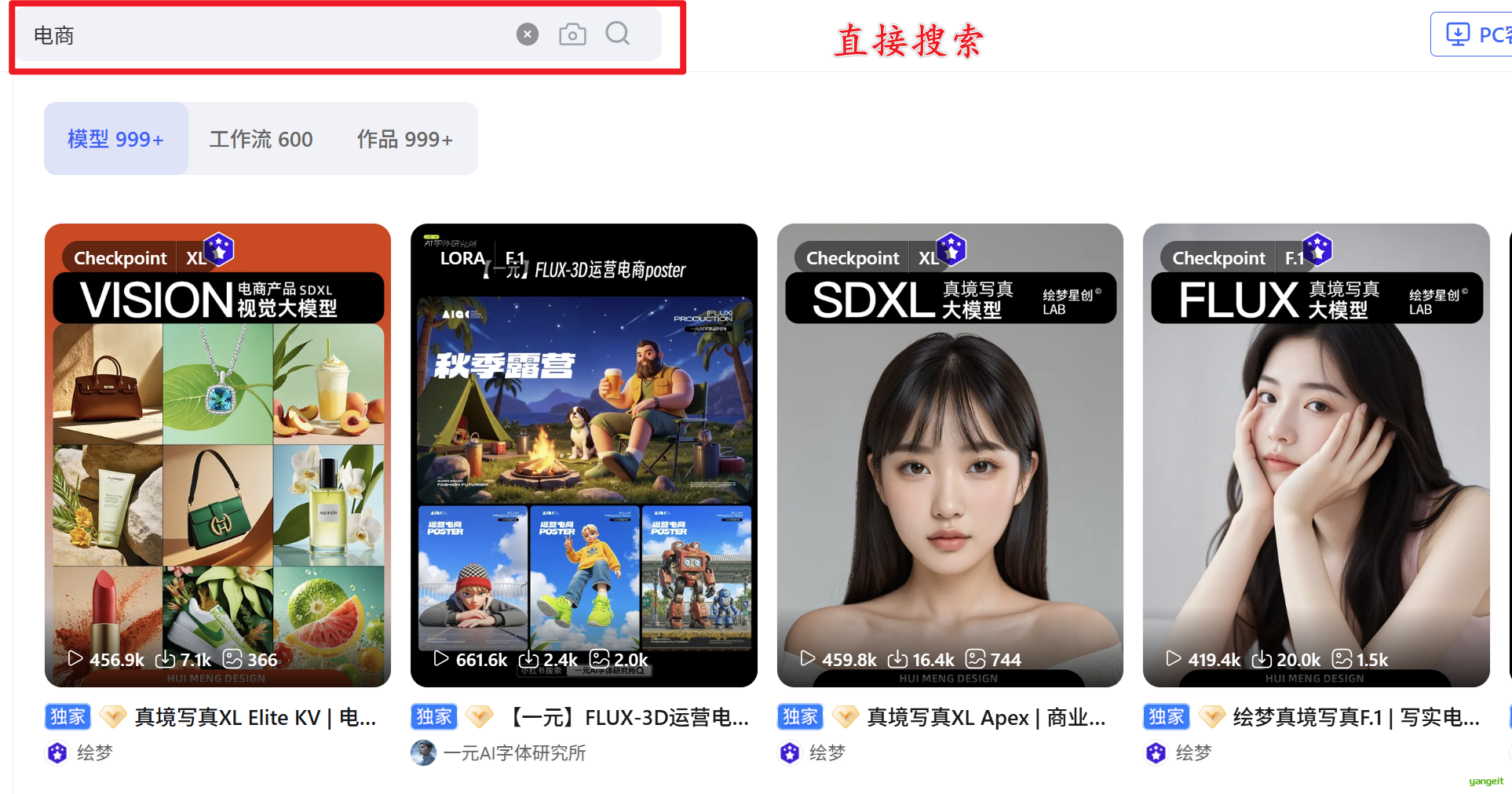Open the FLUX-3D运营电商 poster LORA card
Image resolution: width=1512 pixels, height=794 pixels.
583,455
